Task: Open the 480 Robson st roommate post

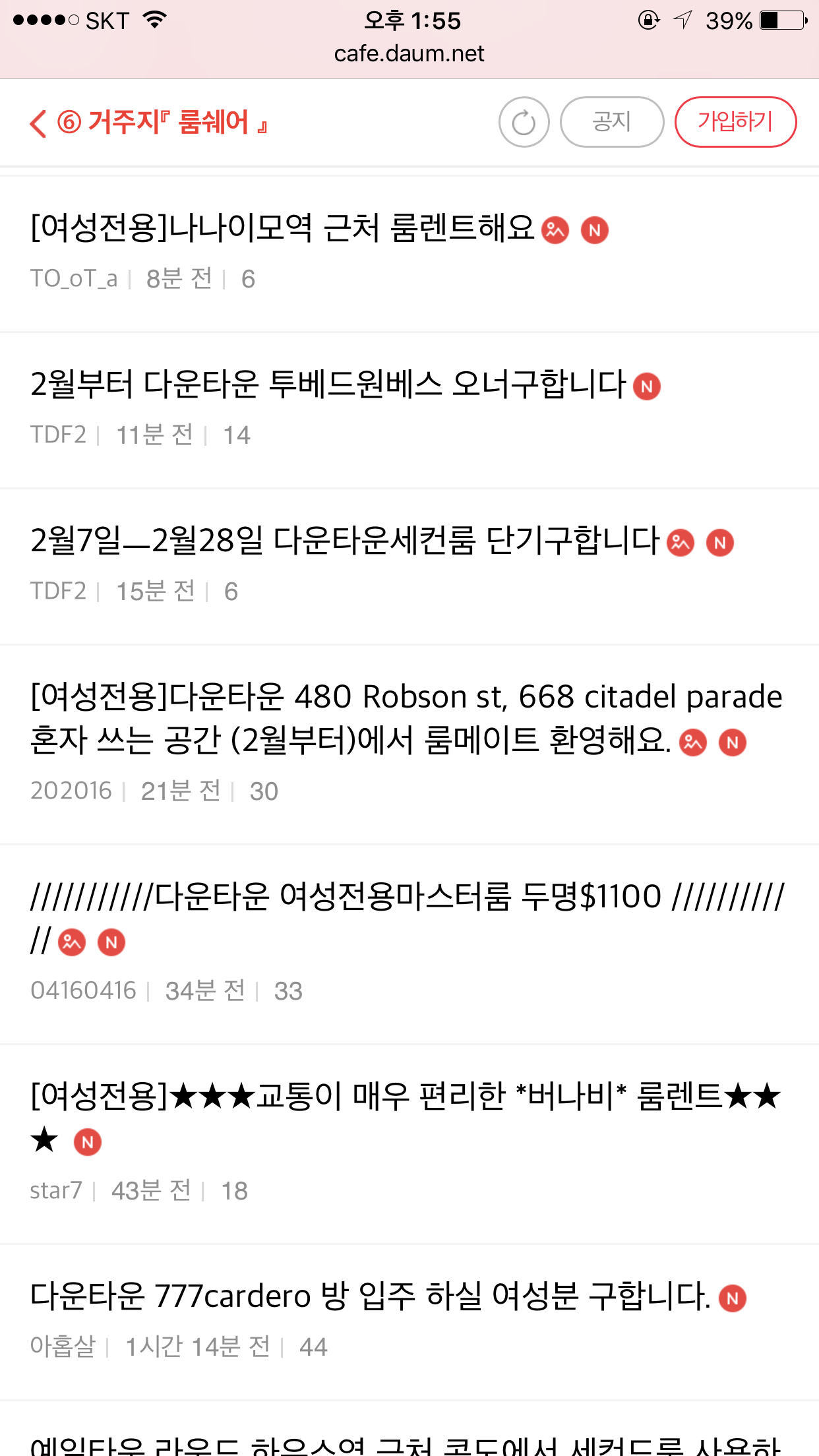Action: pyautogui.click(x=406, y=718)
